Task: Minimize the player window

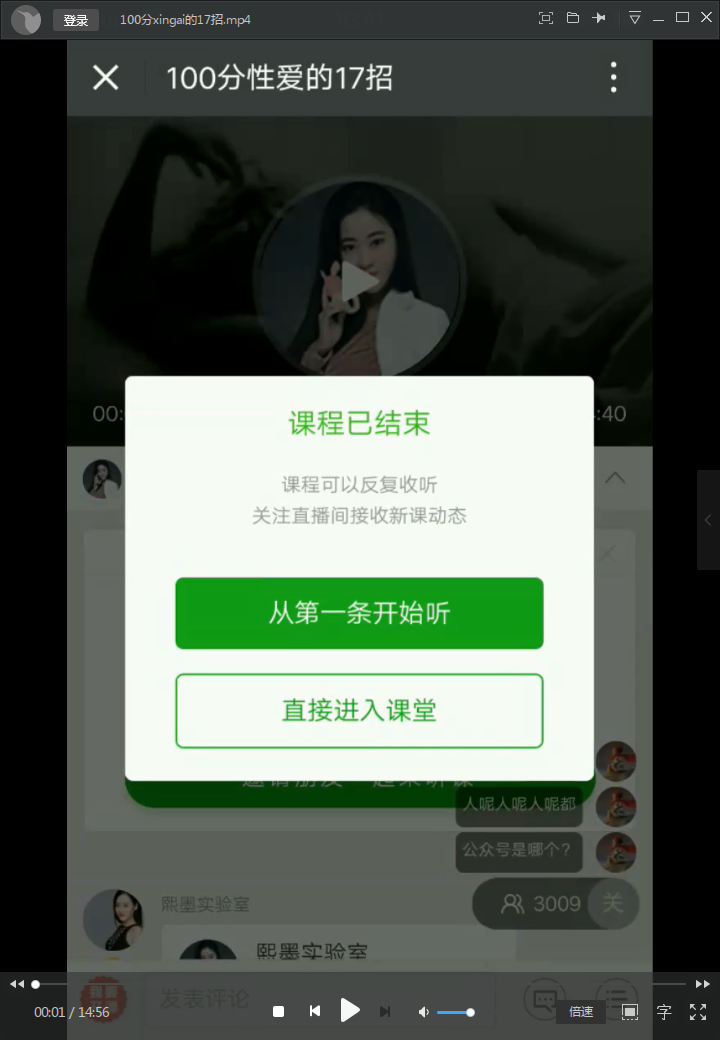Action: 660,18
